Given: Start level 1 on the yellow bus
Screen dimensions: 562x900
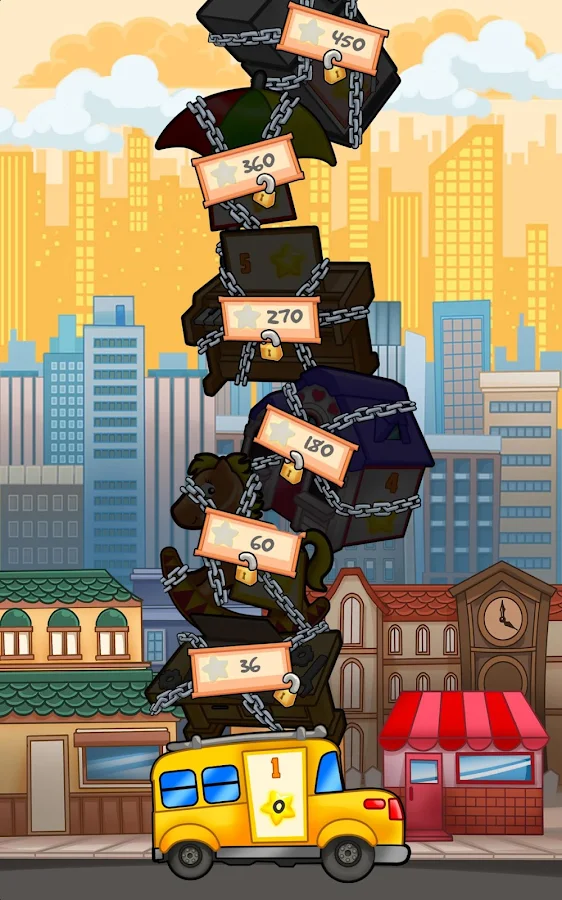Looking at the screenshot, I should 280,805.
